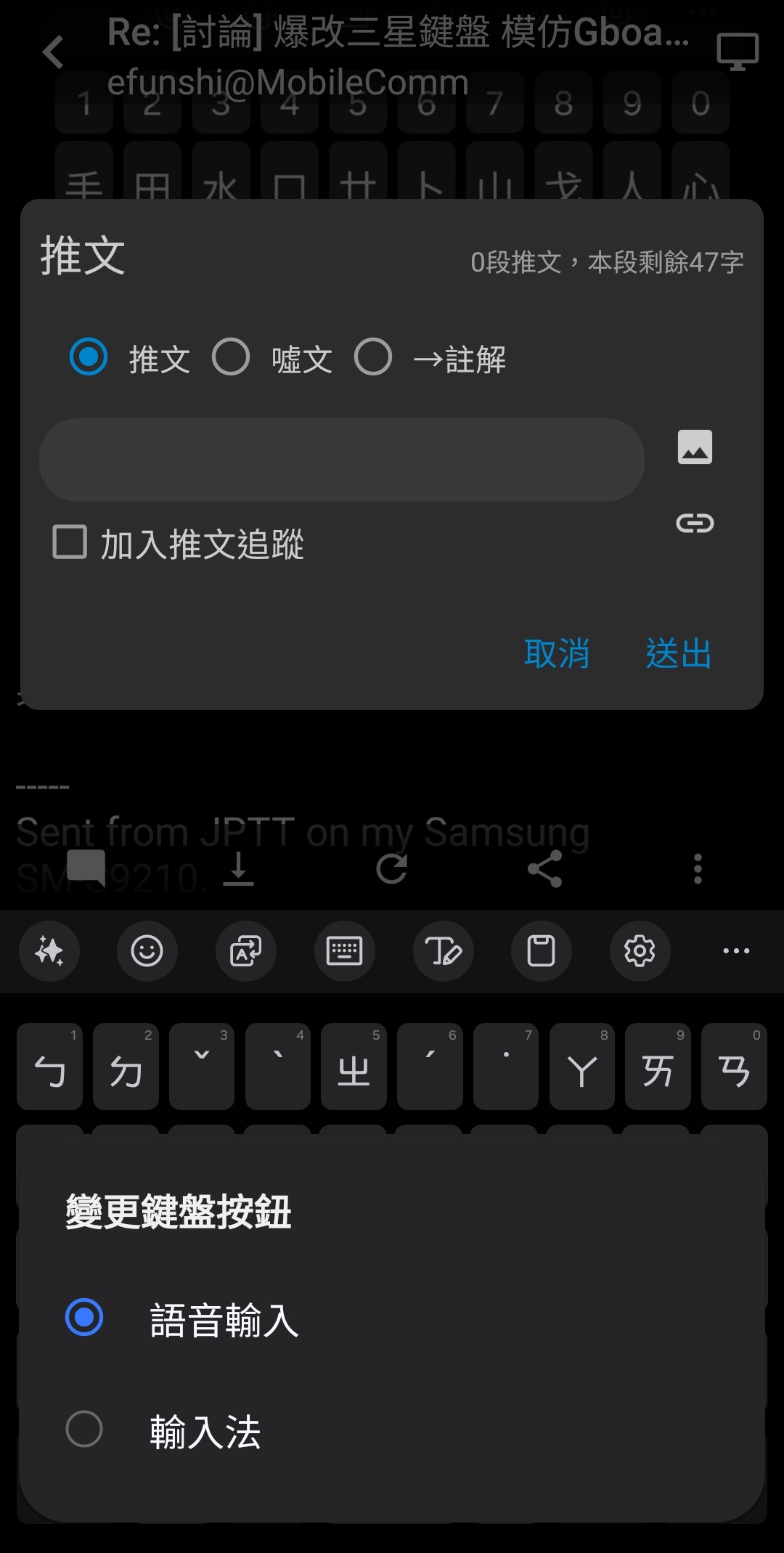Focus the comment text input field
Screen dimensions: 784x1553
click(x=341, y=460)
